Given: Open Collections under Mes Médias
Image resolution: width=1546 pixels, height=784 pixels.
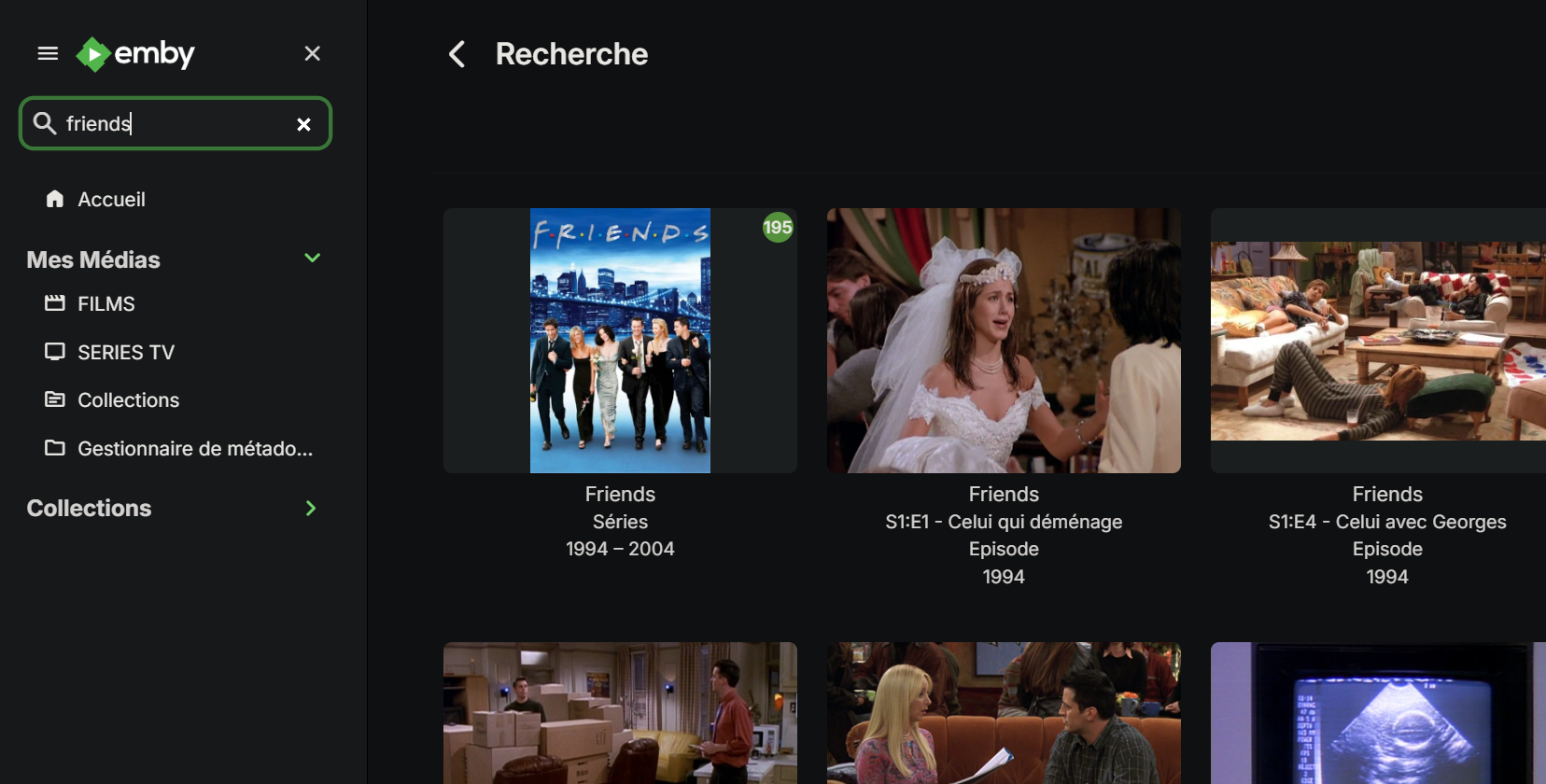Looking at the screenshot, I should pyautogui.click(x=128, y=400).
